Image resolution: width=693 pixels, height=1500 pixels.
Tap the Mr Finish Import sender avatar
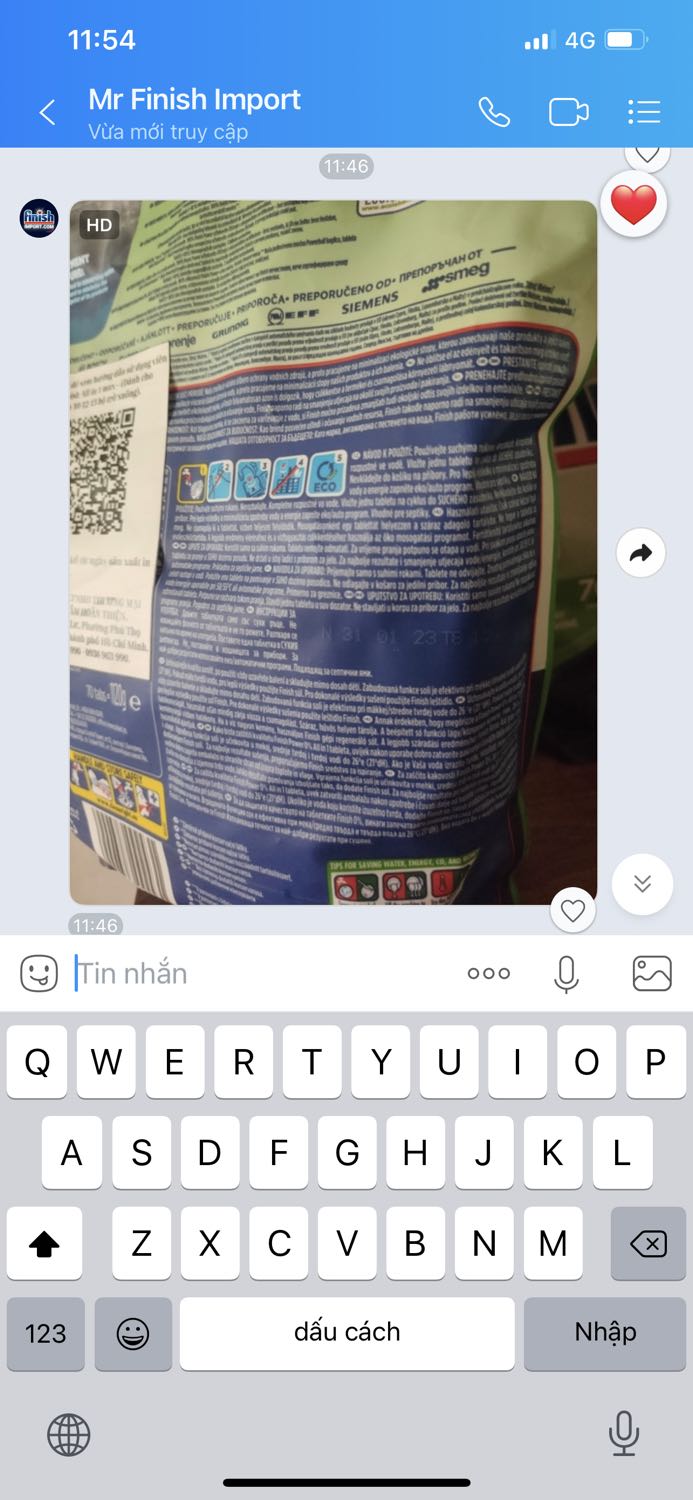coord(39,218)
